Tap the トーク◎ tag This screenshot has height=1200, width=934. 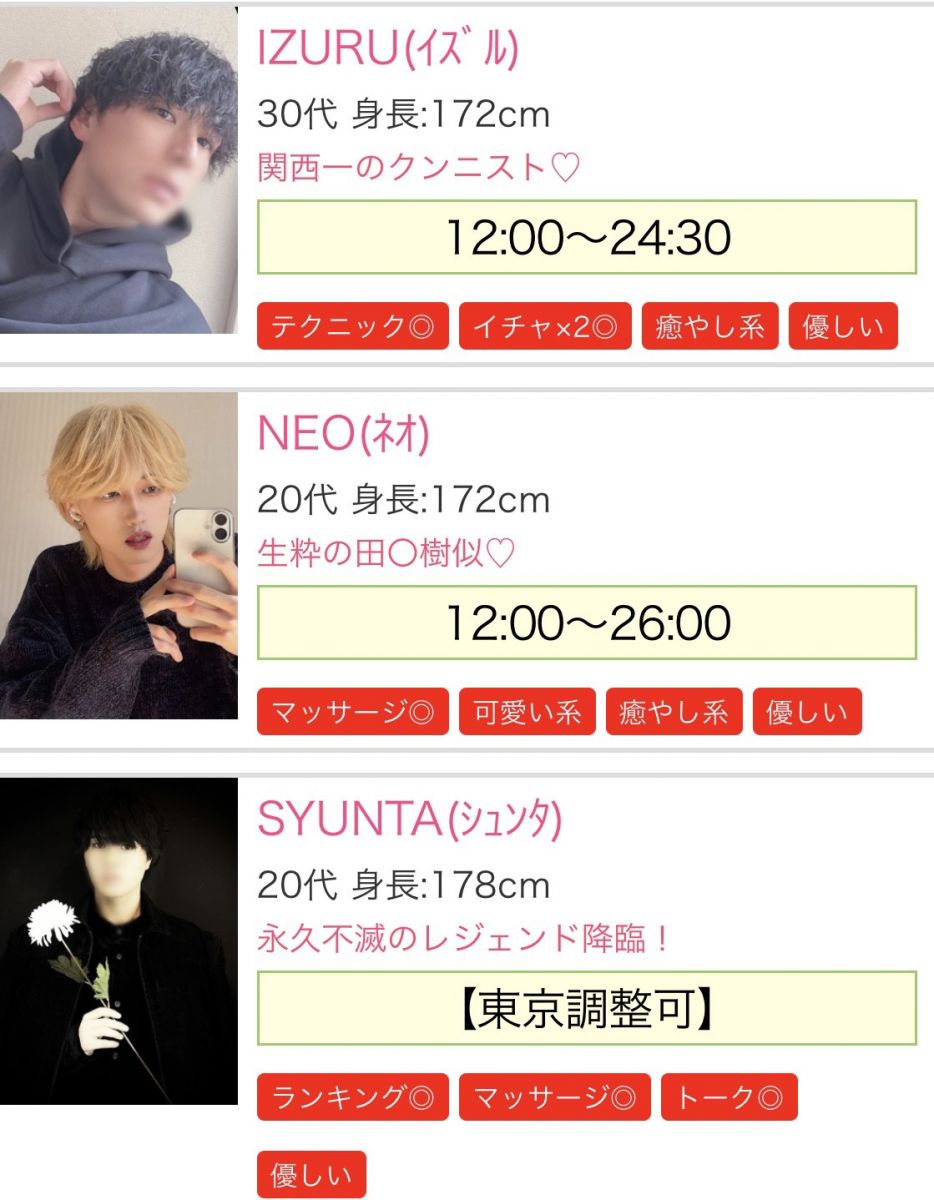[x=729, y=1097]
